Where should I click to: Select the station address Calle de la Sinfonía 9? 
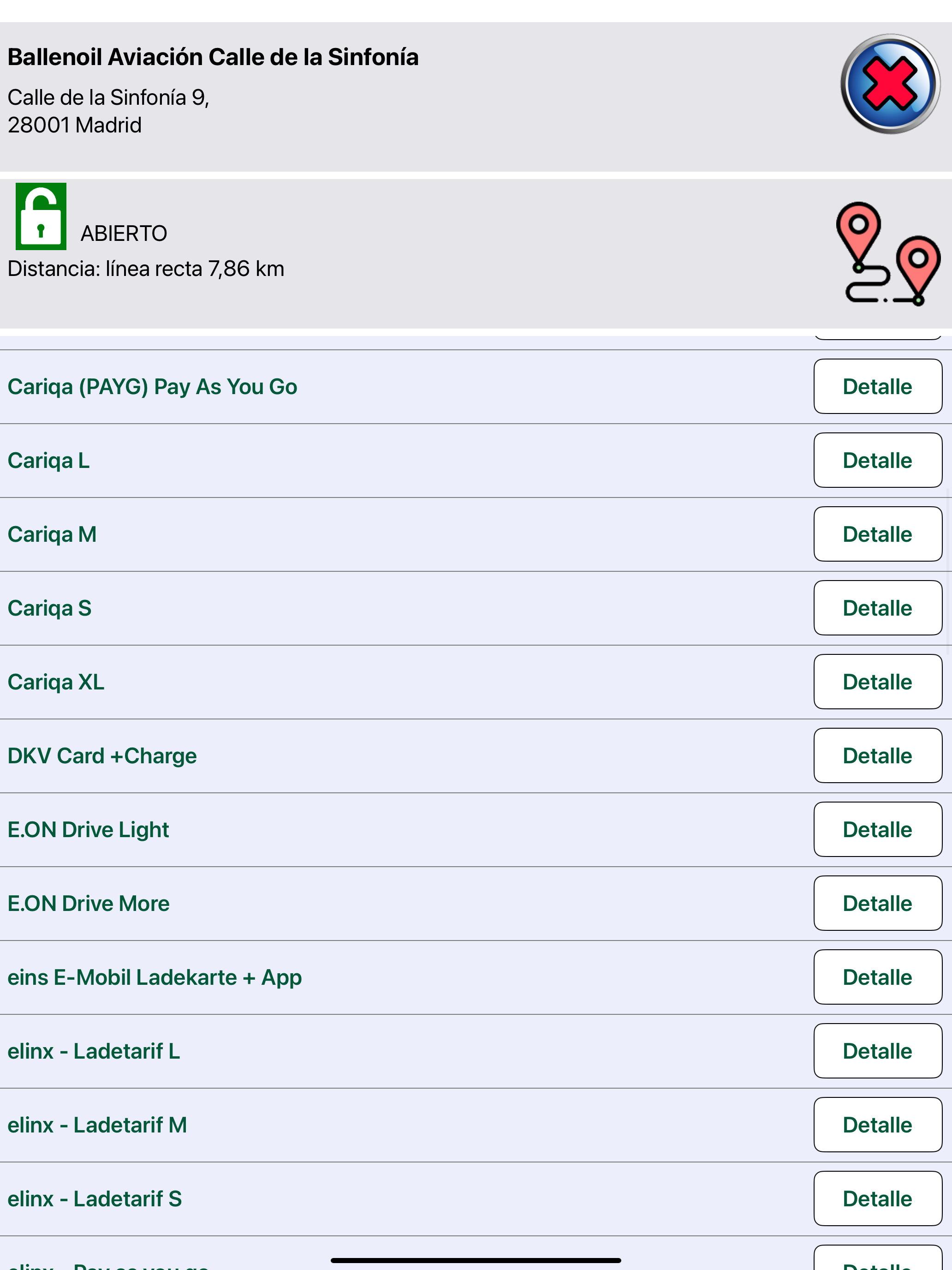tap(109, 98)
